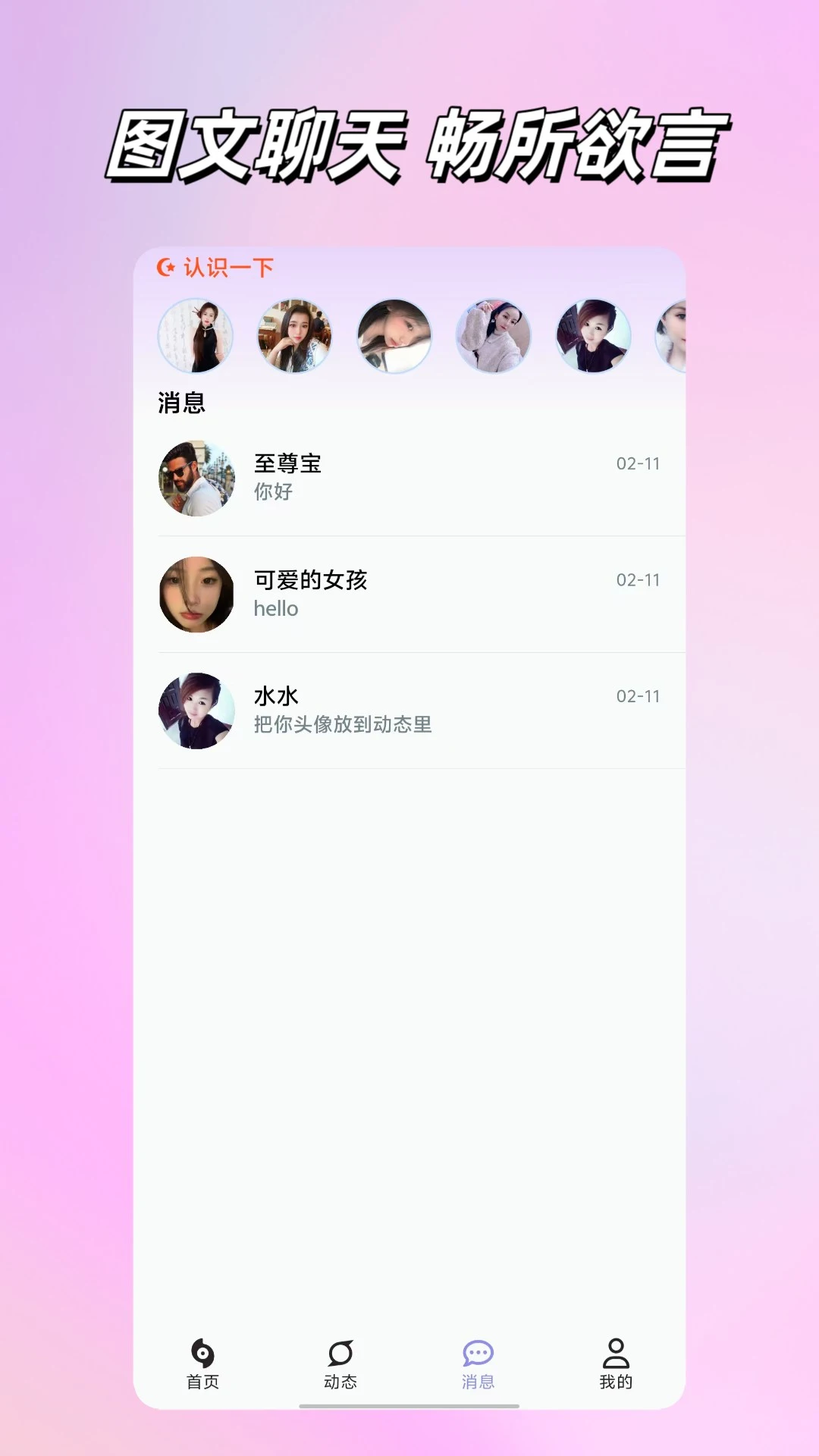The width and height of the screenshot is (819, 1456).
Task: Open 水水's avatar image
Action: click(196, 711)
